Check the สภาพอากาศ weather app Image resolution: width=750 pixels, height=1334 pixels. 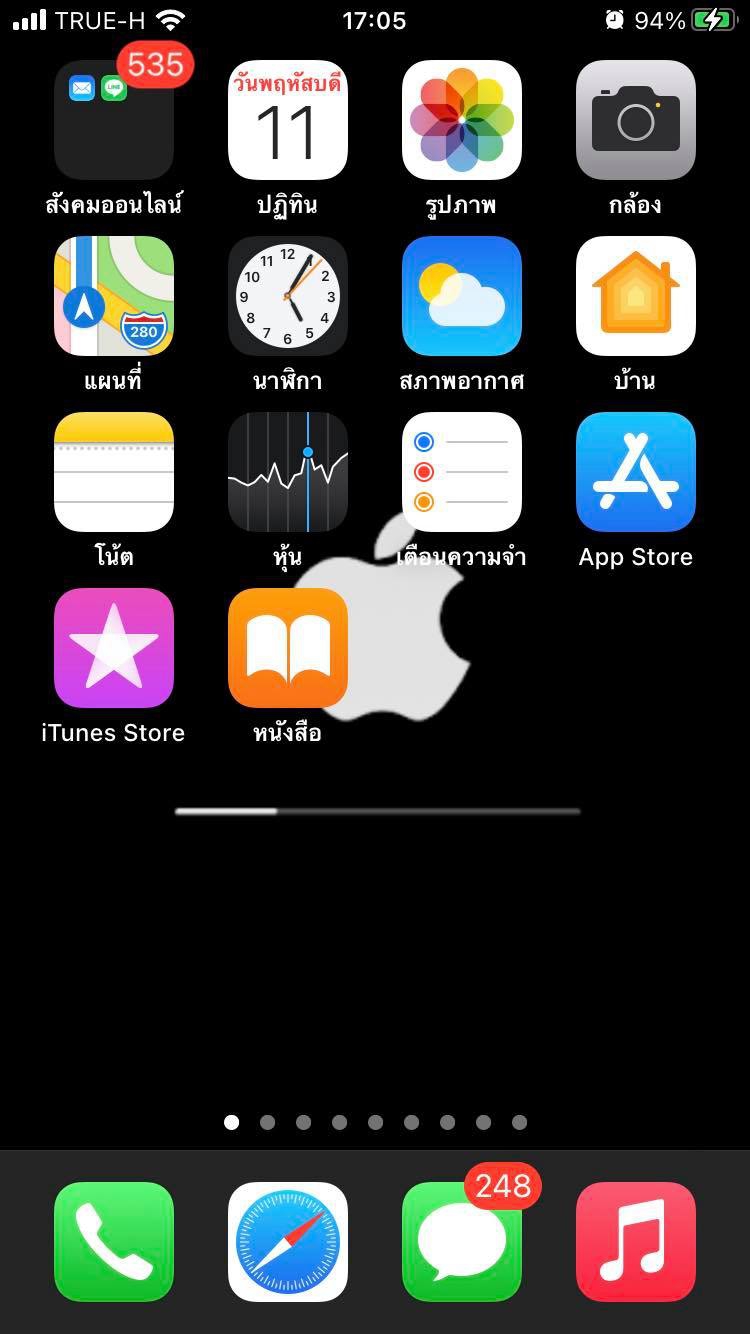click(x=461, y=296)
